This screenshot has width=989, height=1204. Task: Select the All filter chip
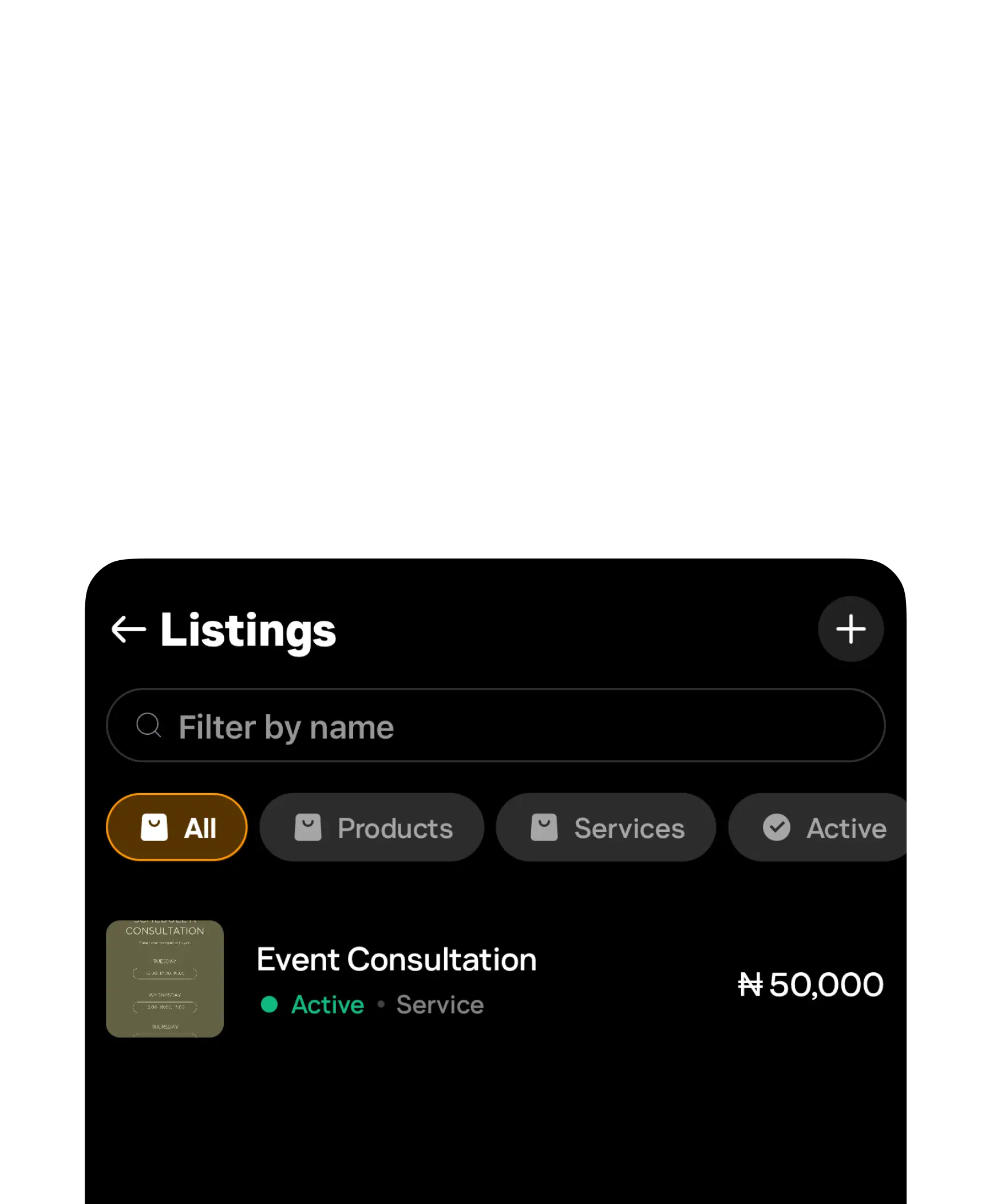(177, 827)
